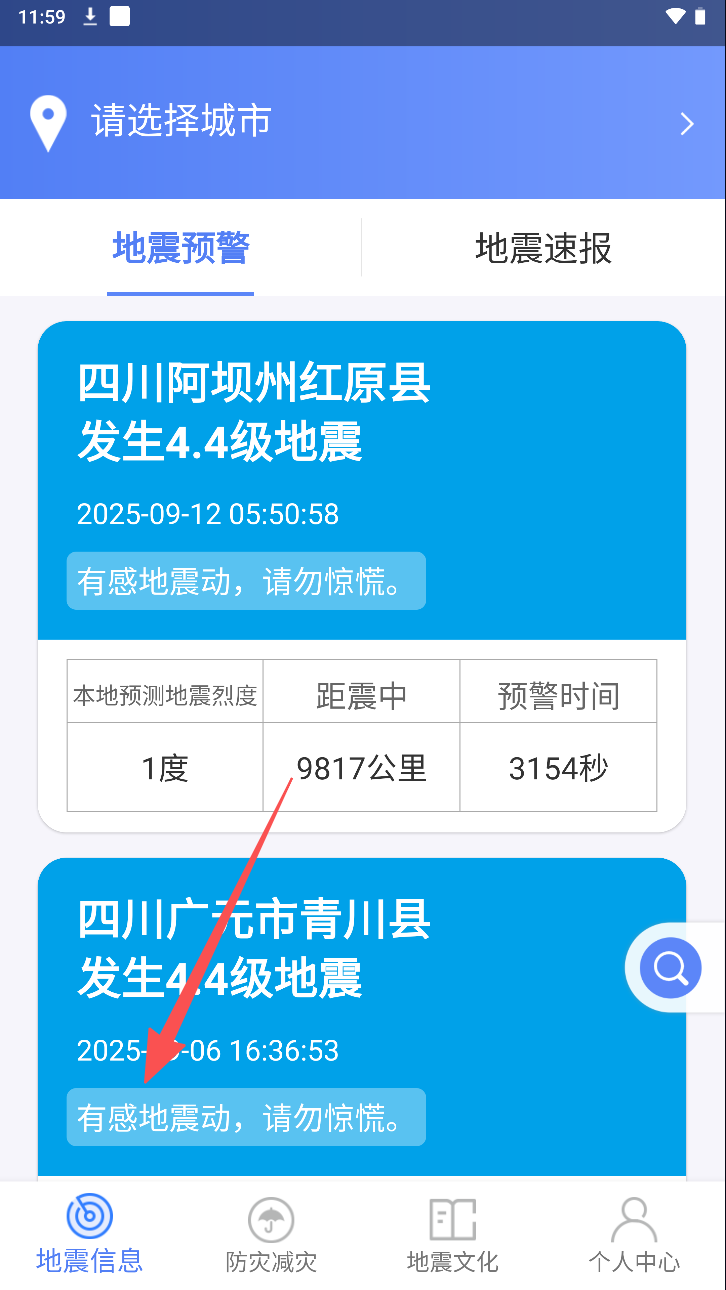The height and width of the screenshot is (1290, 726).
Task: Open the city selection row
Action: (362, 123)
